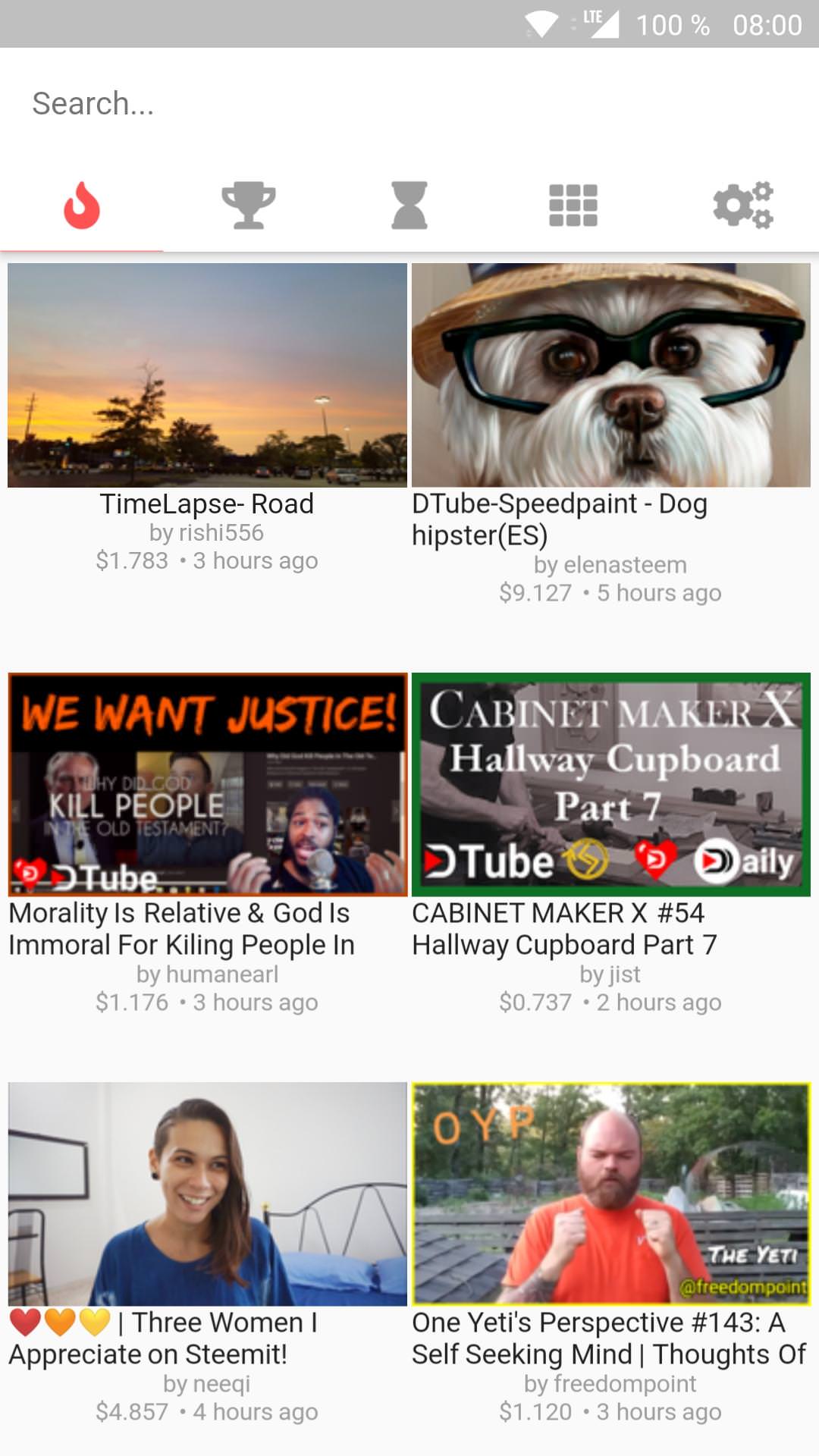The image size is (819, 1456).
Task: Open the hourglass new videos tab
Action: [x=409, y=205]
